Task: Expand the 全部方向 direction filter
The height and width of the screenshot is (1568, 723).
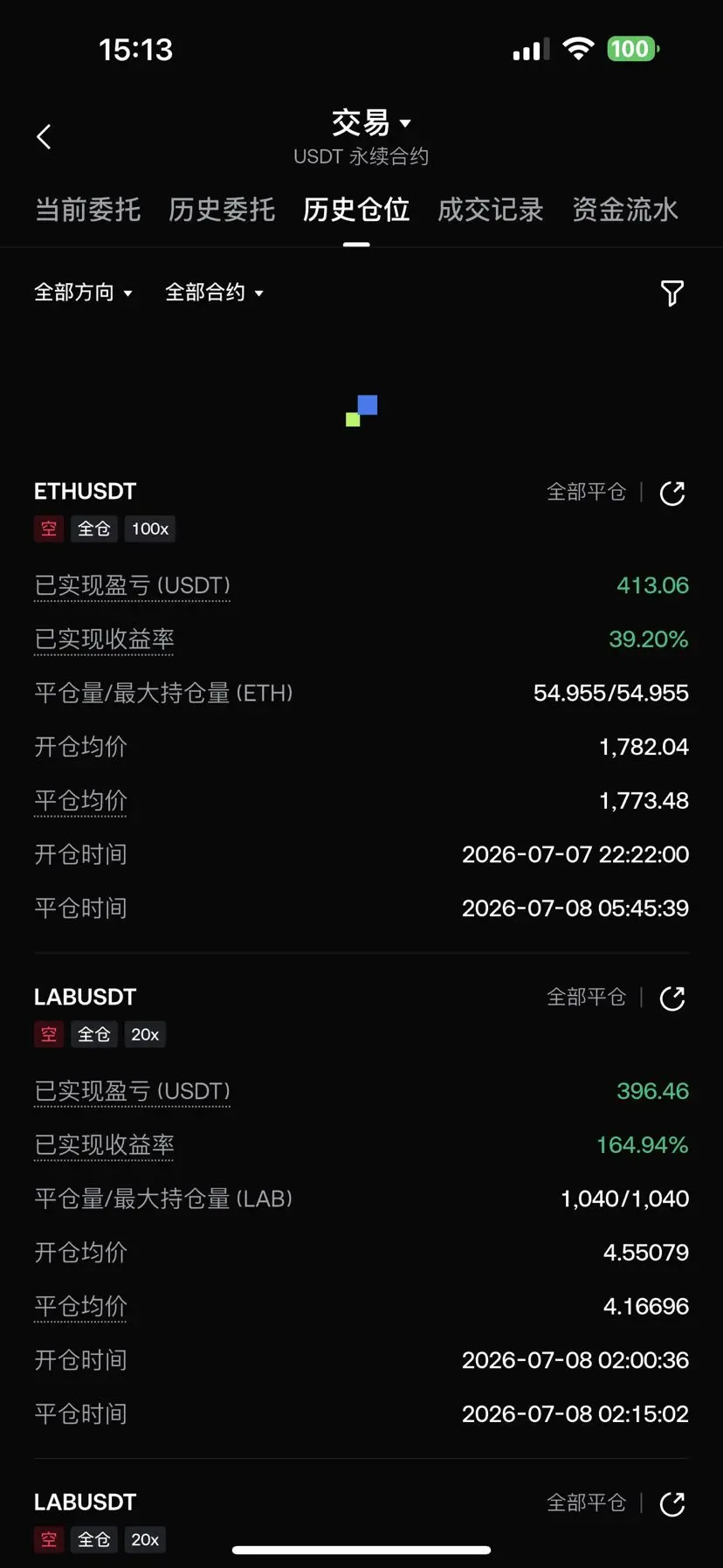Action: 83,293
